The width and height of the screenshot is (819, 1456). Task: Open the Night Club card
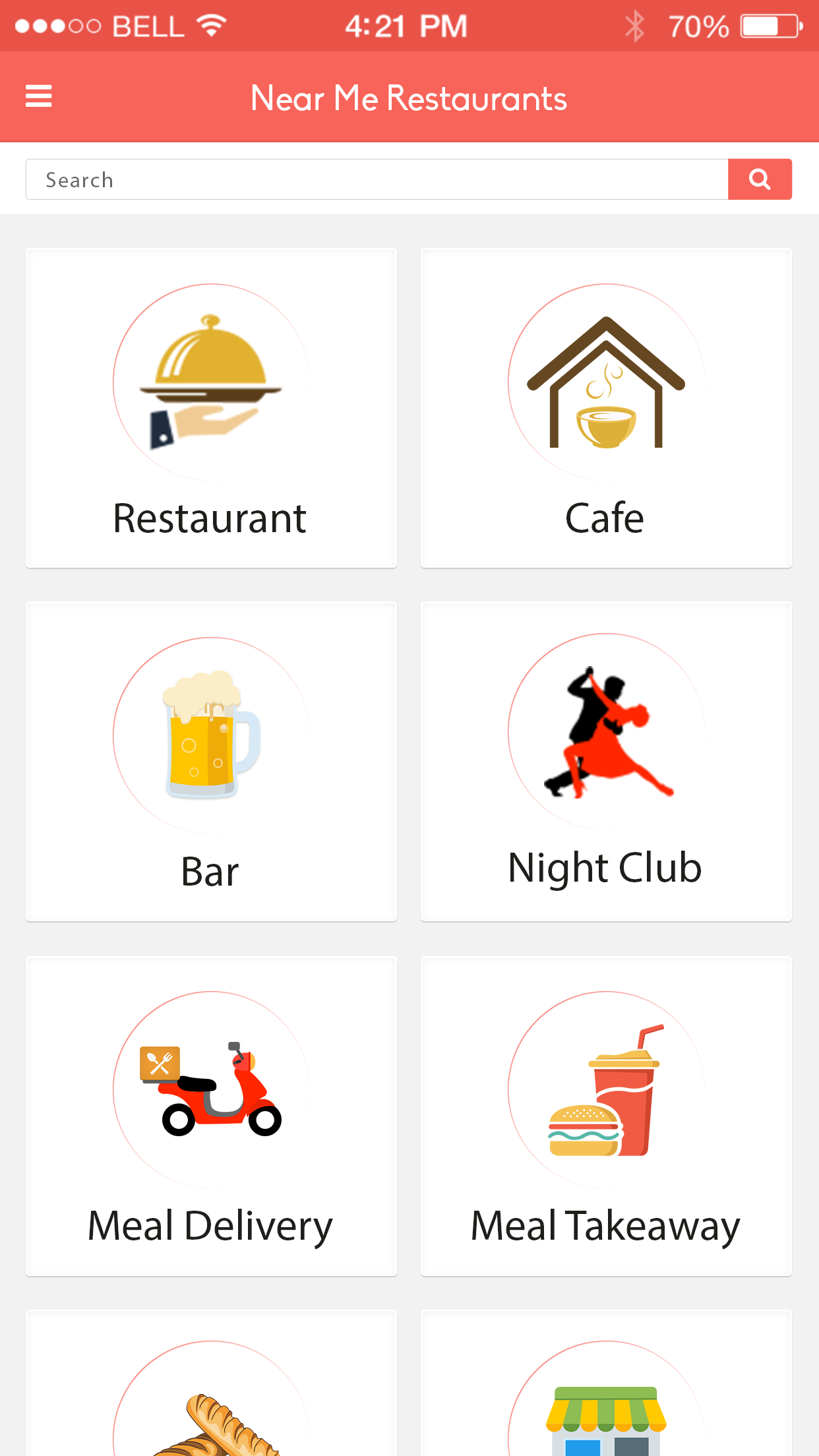[606, 762]
